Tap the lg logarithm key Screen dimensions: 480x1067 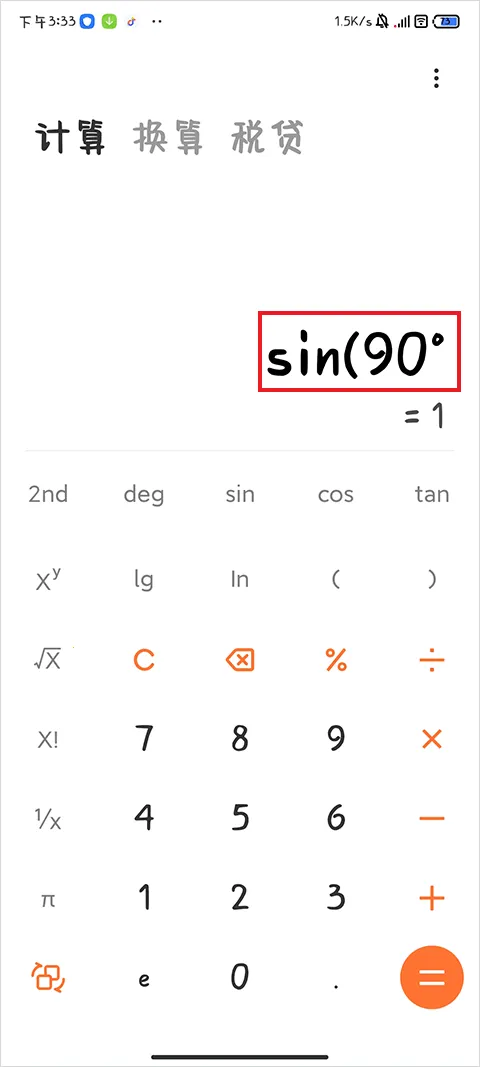pyautogui.click(x=144, y=580)
